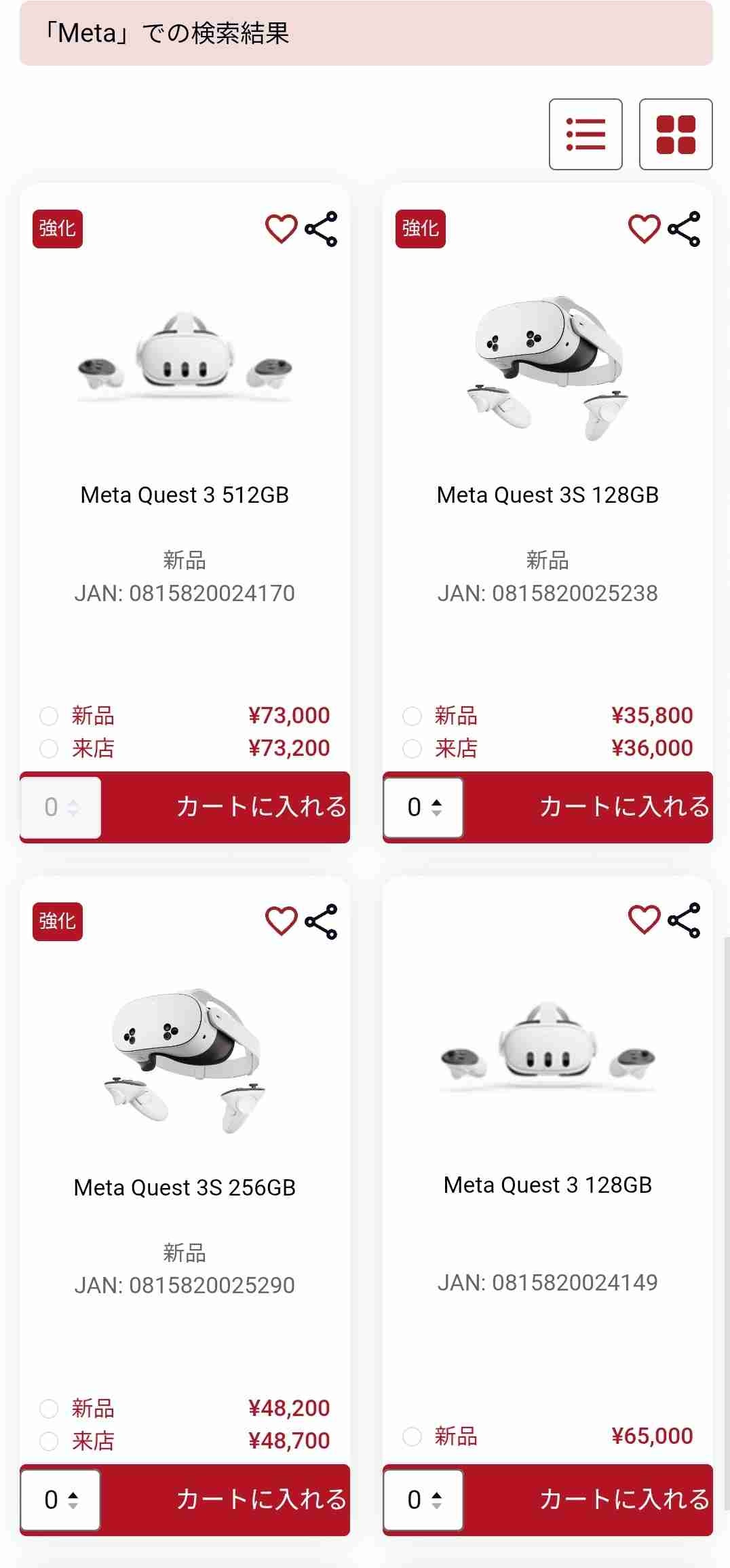Favorite the Meta Quest 3 512GB
The image size is (730, 1568).
click(x=281, y=229)
